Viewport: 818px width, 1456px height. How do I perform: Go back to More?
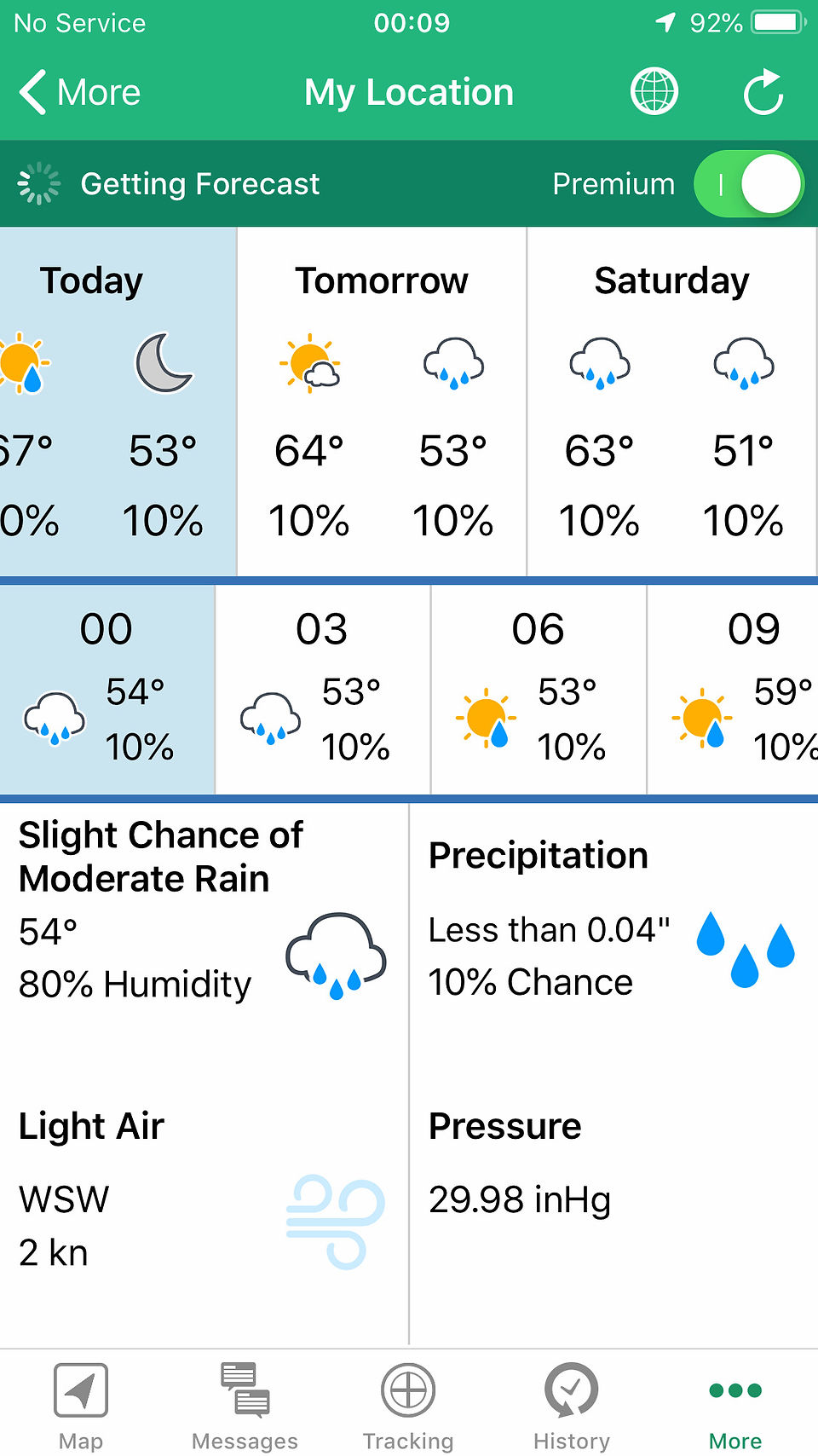(80, 92)
